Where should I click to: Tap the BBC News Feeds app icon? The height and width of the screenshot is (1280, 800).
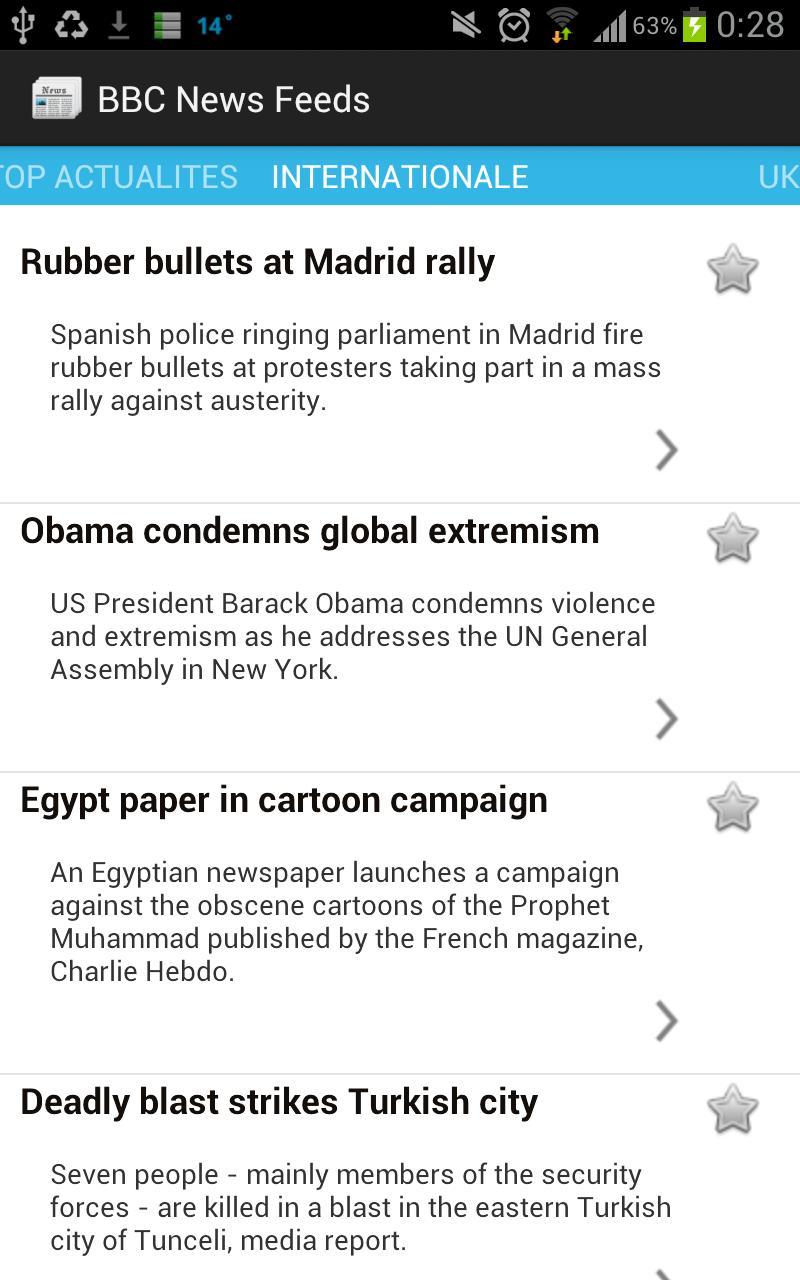(x=56, y=99)
